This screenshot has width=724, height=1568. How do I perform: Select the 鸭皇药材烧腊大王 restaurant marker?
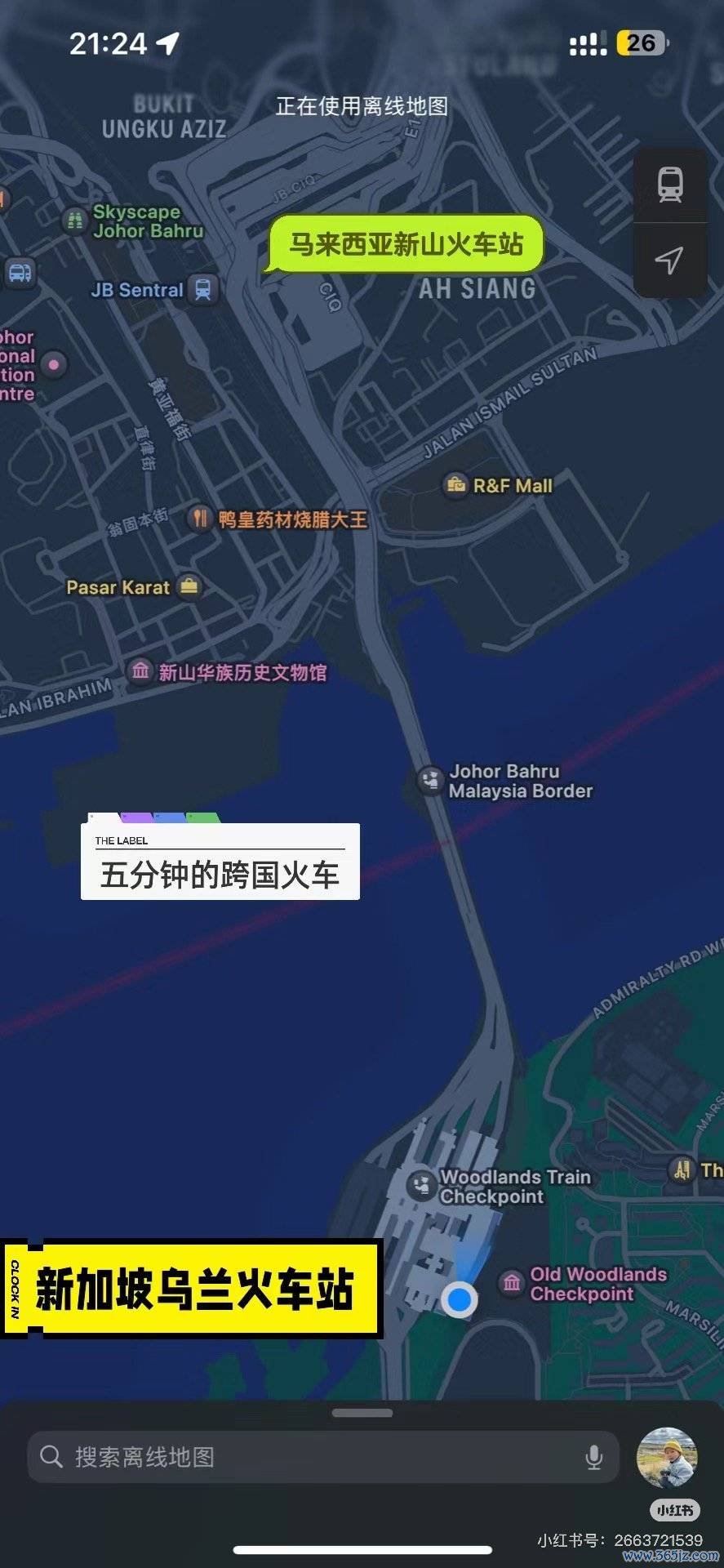click(200, 518)
